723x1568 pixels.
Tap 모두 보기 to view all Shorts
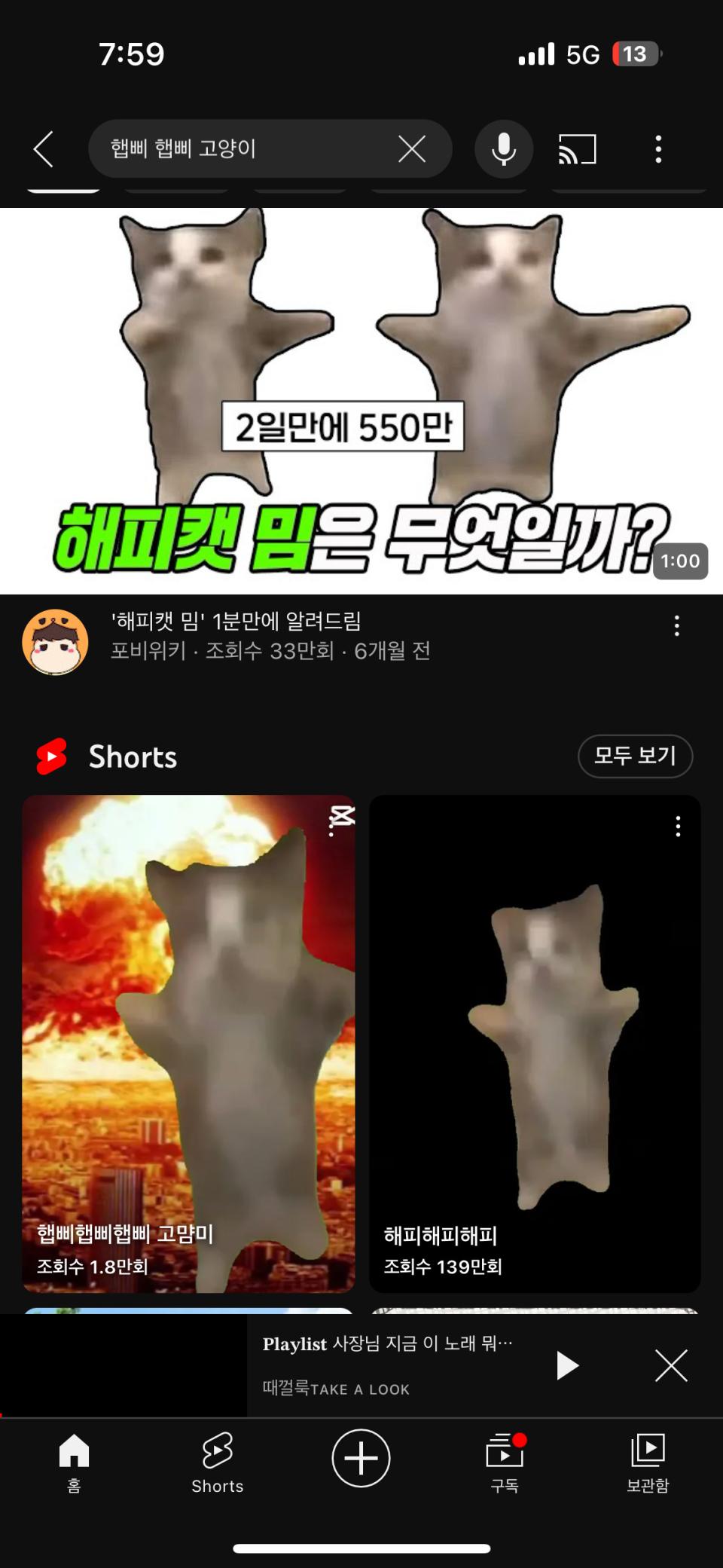click(x=634, y=755)
